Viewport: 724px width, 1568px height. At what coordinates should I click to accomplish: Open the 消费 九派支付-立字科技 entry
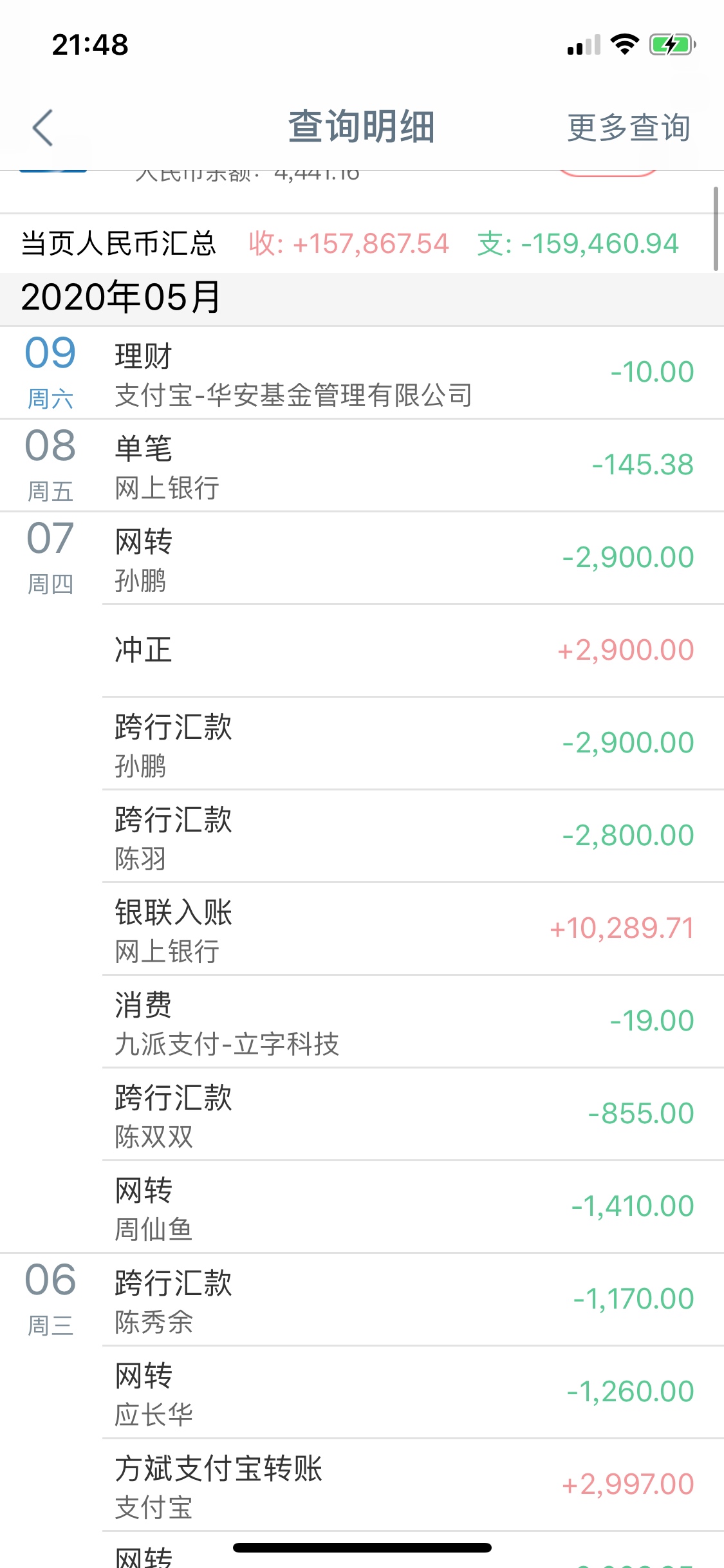tap(413, 1022)
